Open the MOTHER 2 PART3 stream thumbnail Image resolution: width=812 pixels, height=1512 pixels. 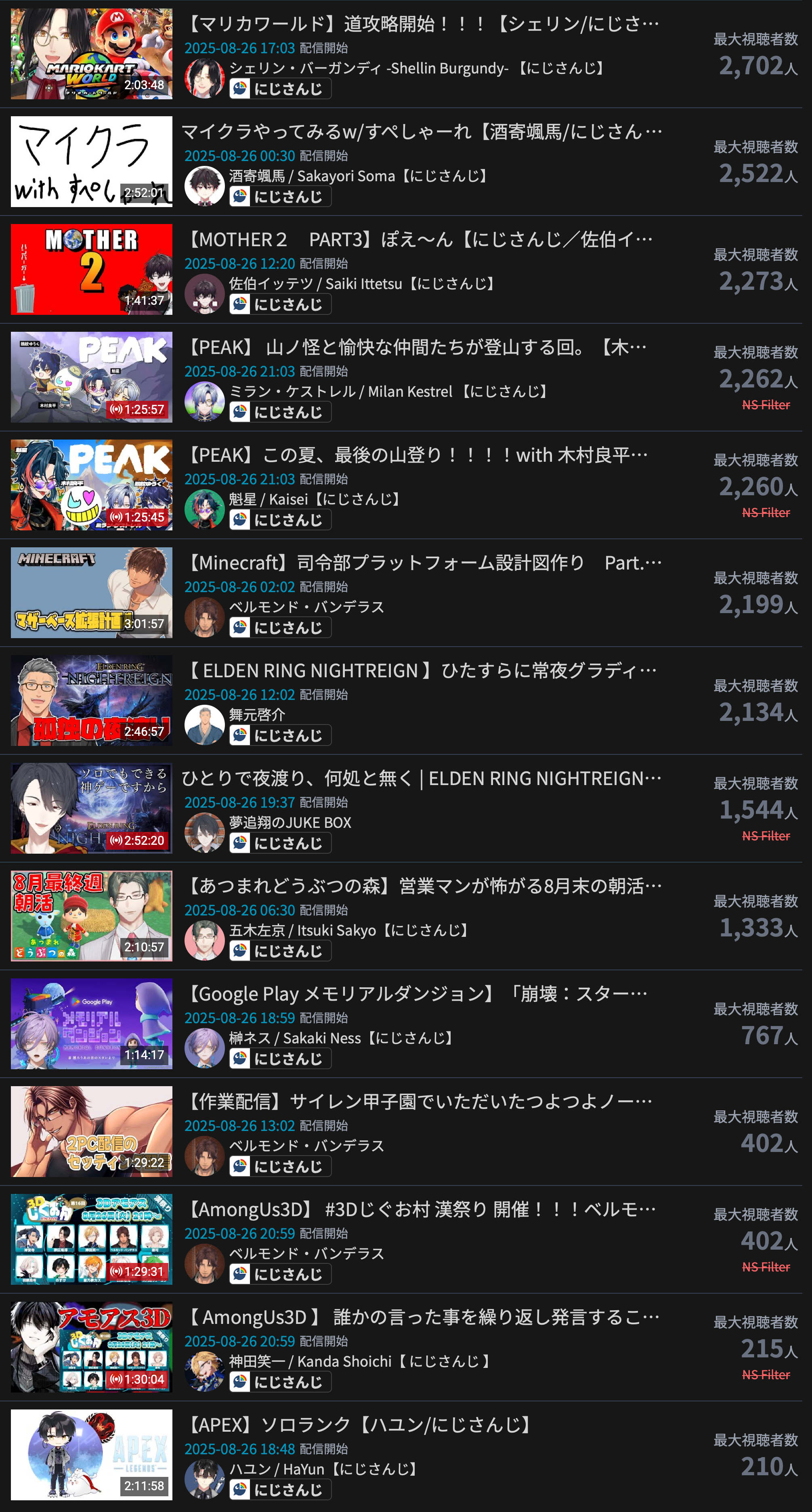[92, 269]
